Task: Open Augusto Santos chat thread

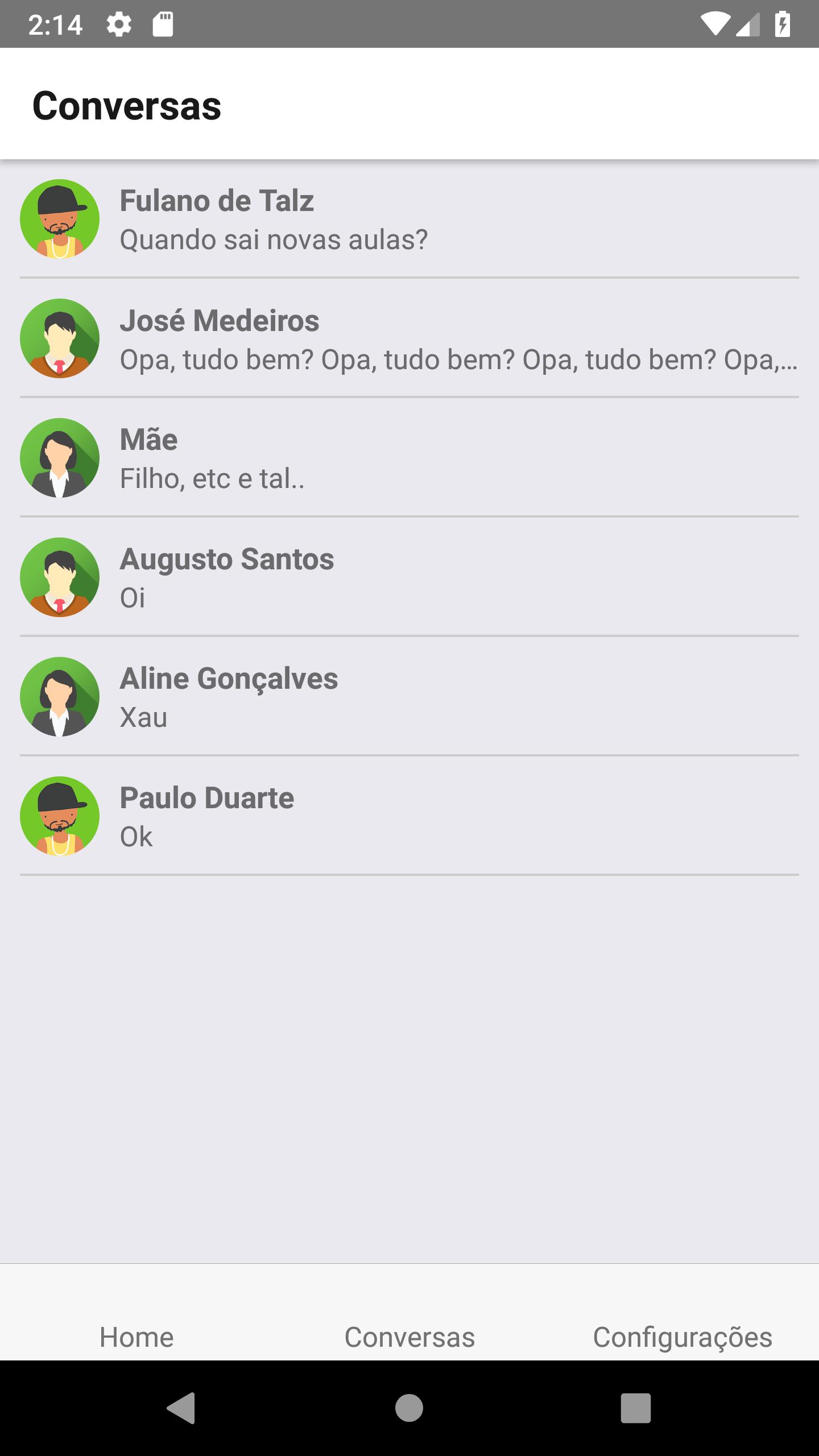Action: point(409,578)
